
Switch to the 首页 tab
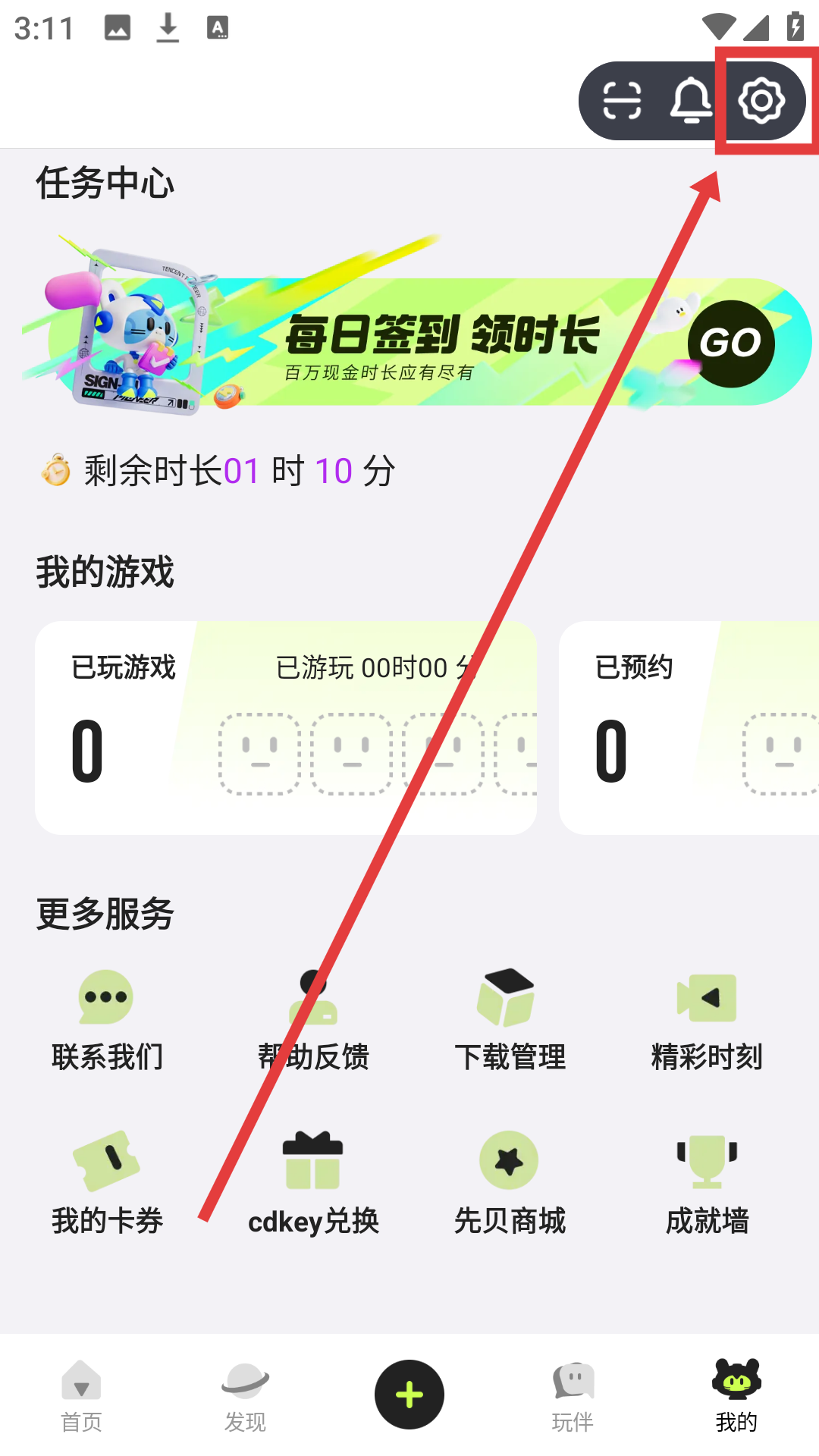pos(81,1395)
